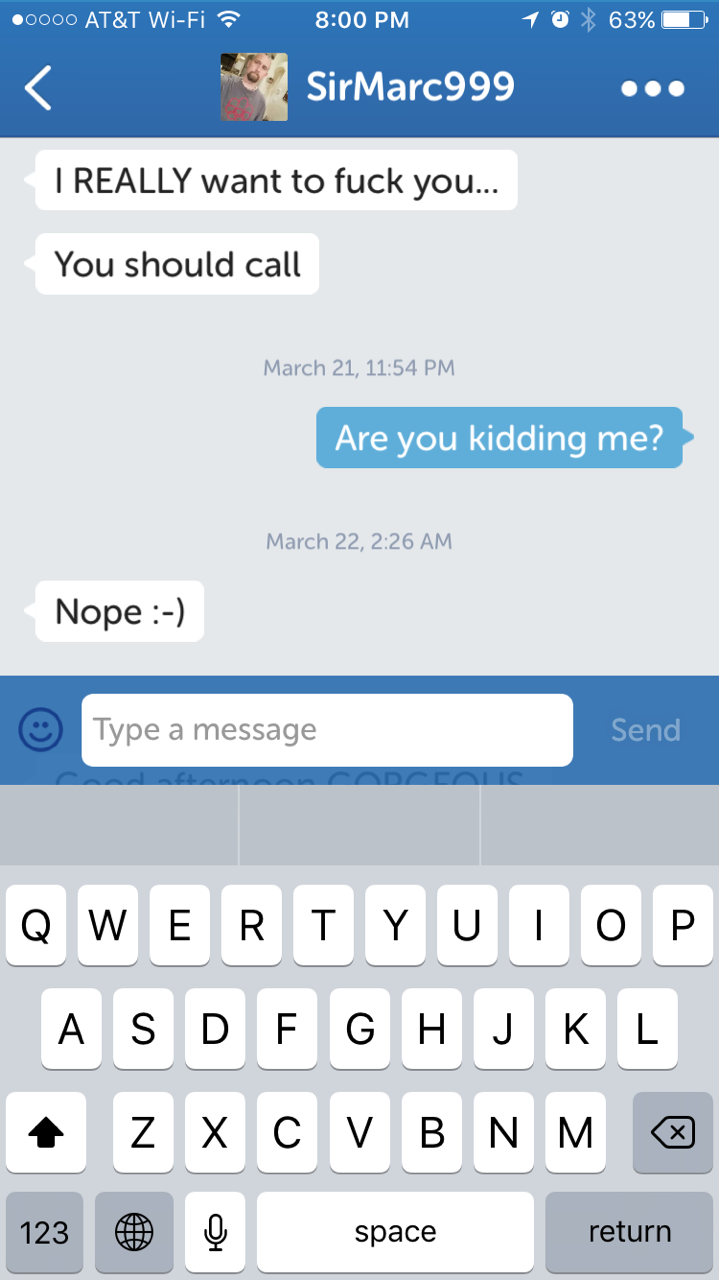Screen dimensions: 719x1280
Task: Open the emoji smiley picker
Action: click(x=41, y=730)
